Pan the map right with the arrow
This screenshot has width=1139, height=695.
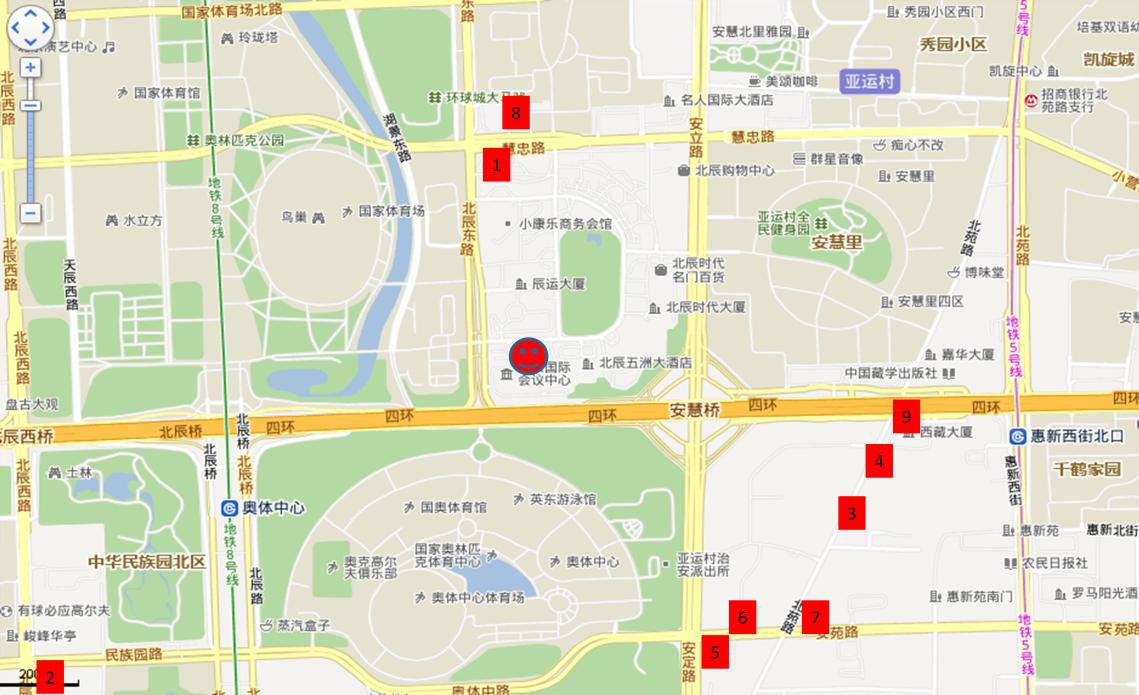(x=45, y=28)
